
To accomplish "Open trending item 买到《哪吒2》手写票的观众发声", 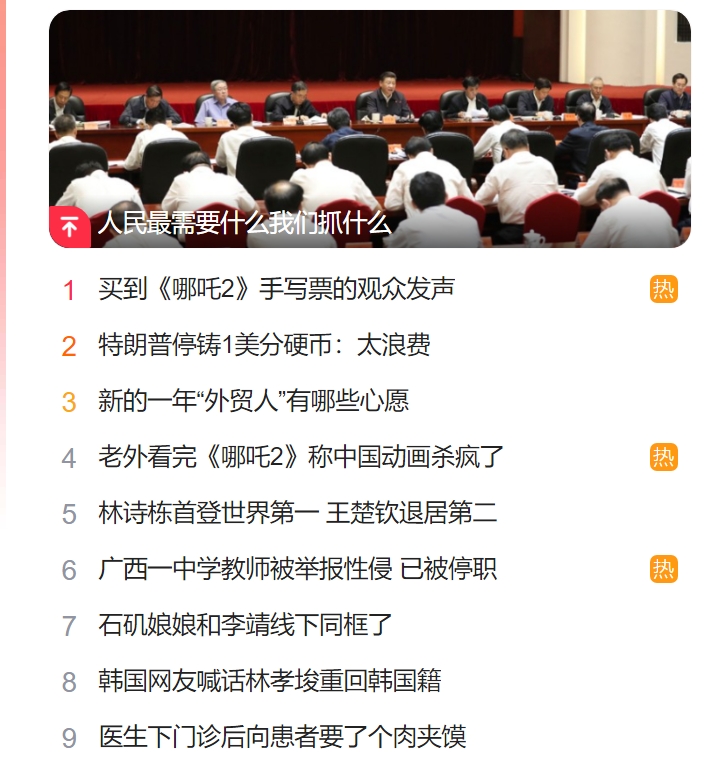I will click(276, 289).
